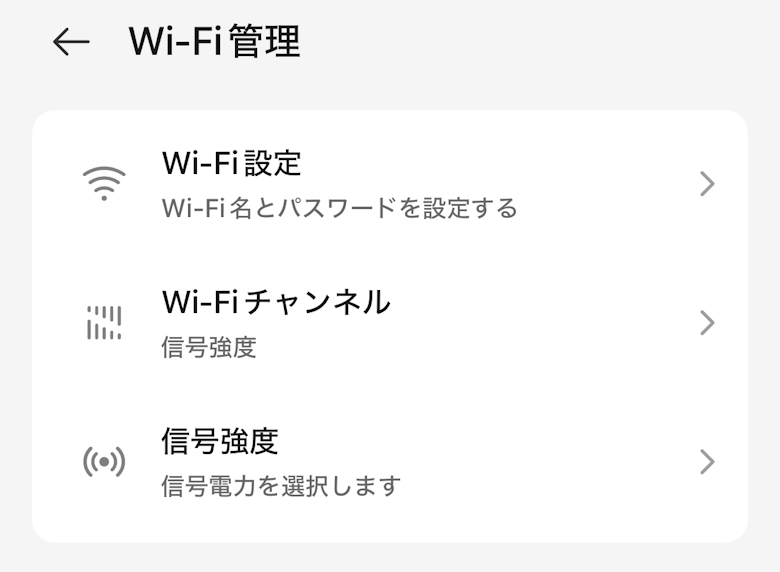The width and height of the screenshot is (780, 572).
Task: Open Wi-Fi設定 to set name and password
Action: coord(390,184)
